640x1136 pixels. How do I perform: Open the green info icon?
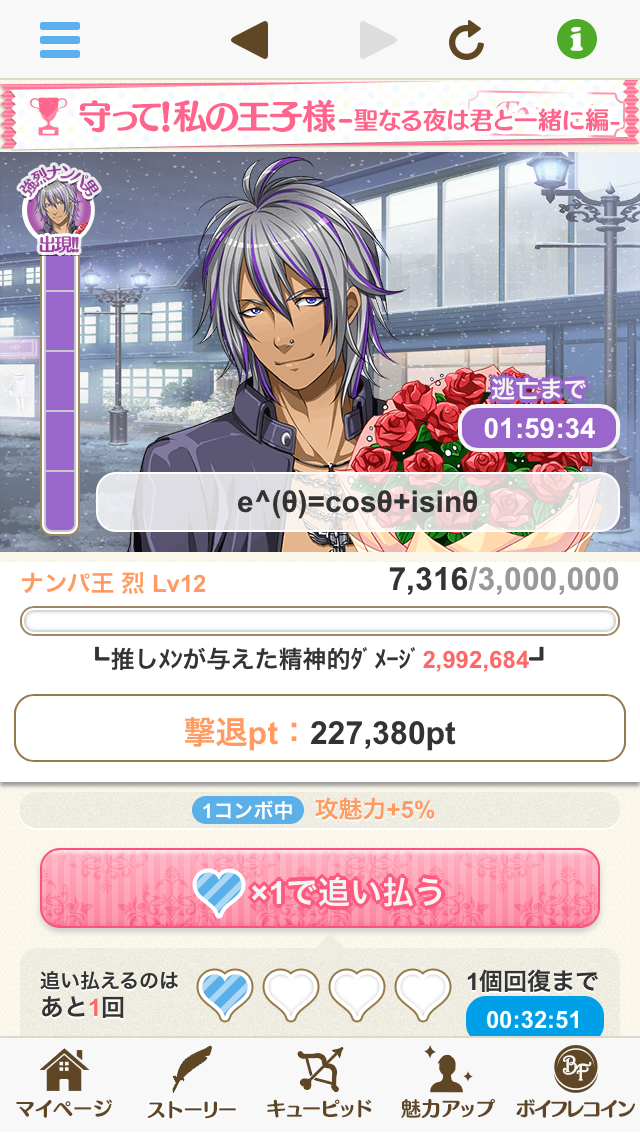577,40
